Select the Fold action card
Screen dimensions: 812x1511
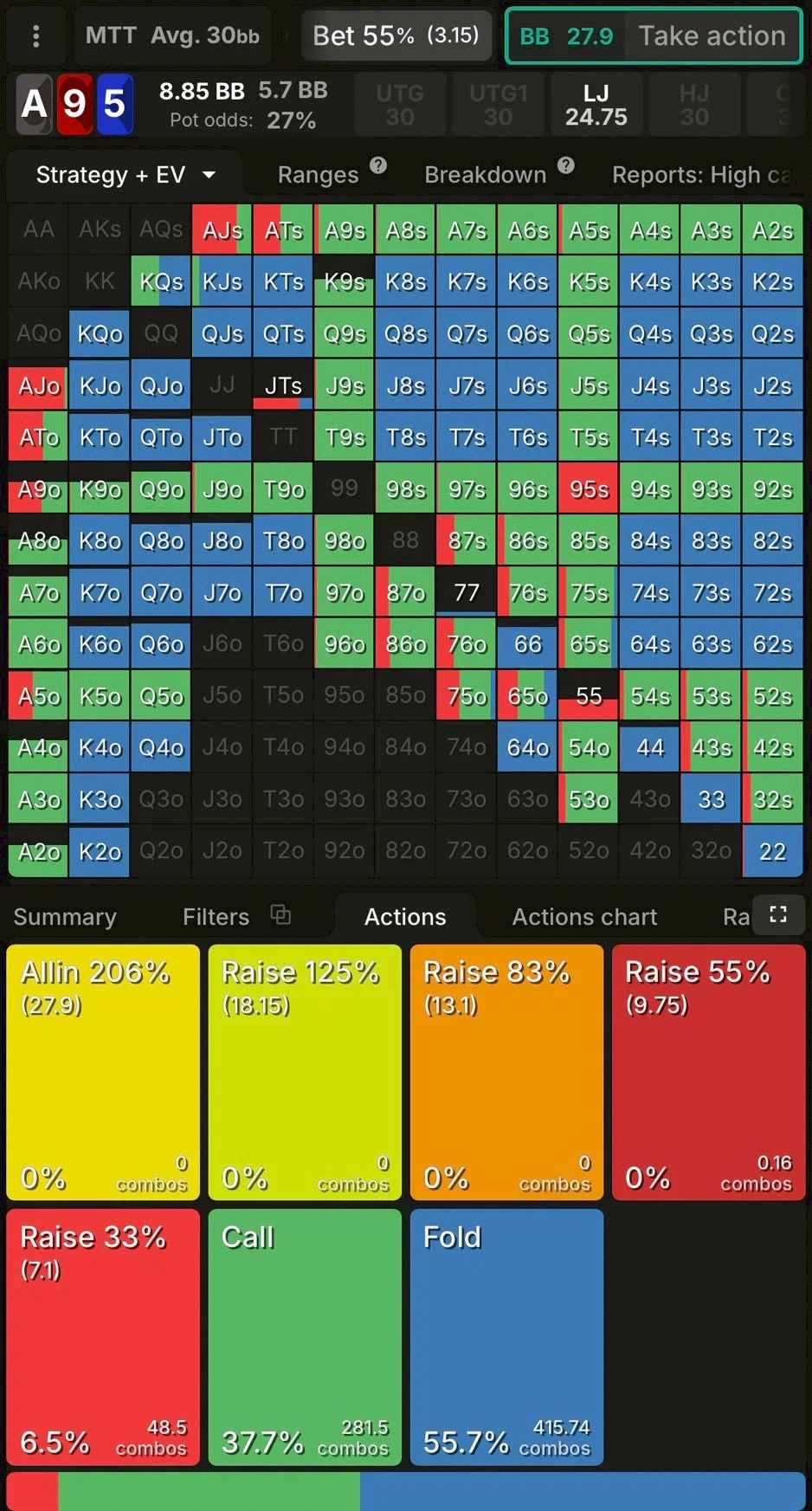(x=506, y=1336)
